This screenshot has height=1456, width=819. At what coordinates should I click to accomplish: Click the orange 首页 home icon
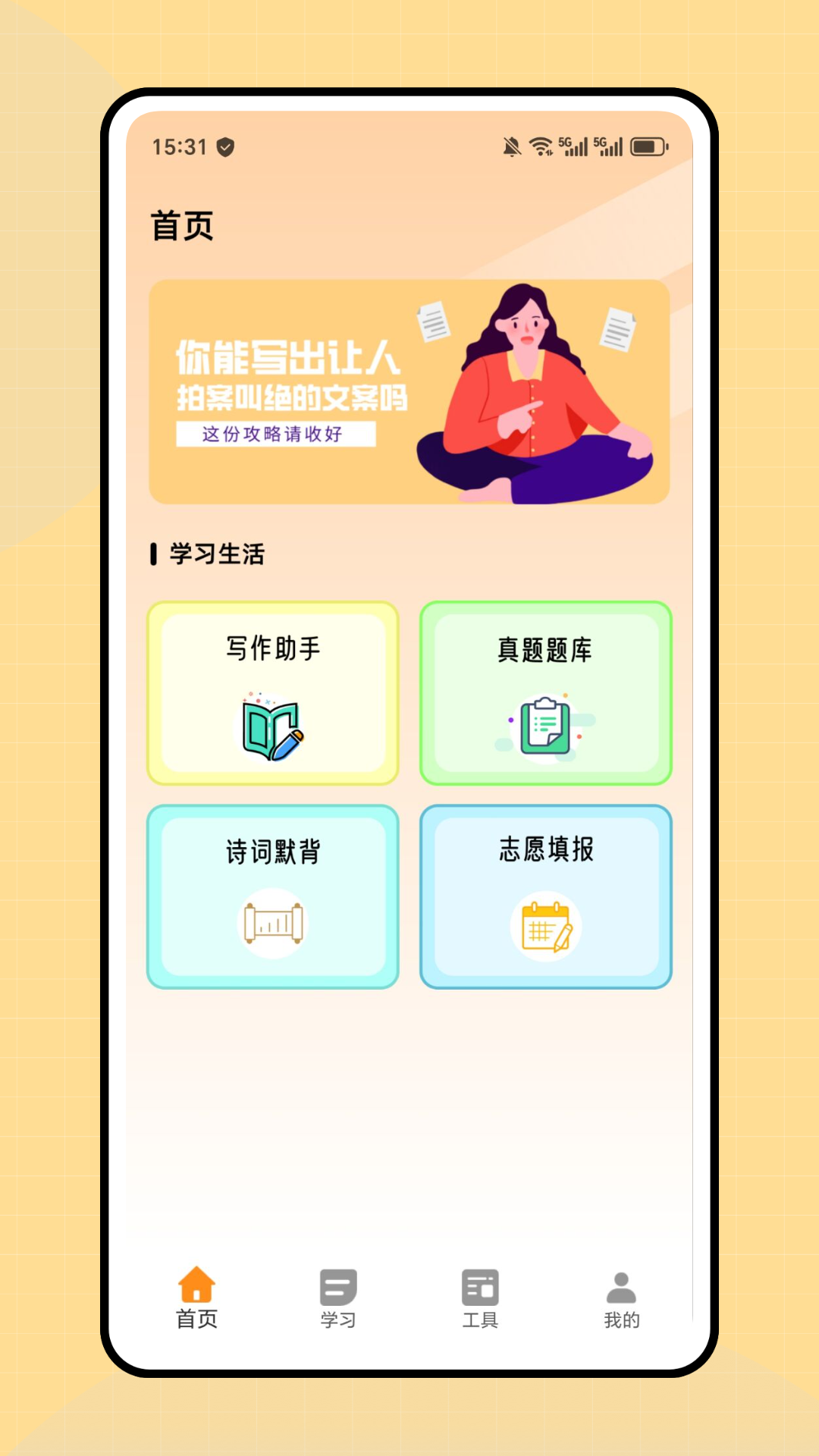pos(196,1280)
